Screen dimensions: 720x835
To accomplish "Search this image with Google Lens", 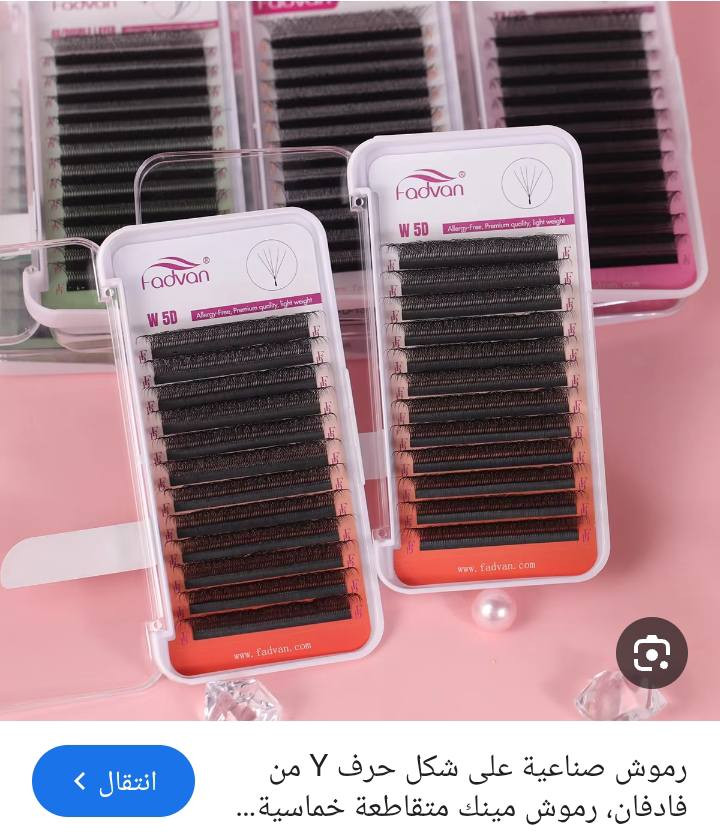I will coord(651,655).
